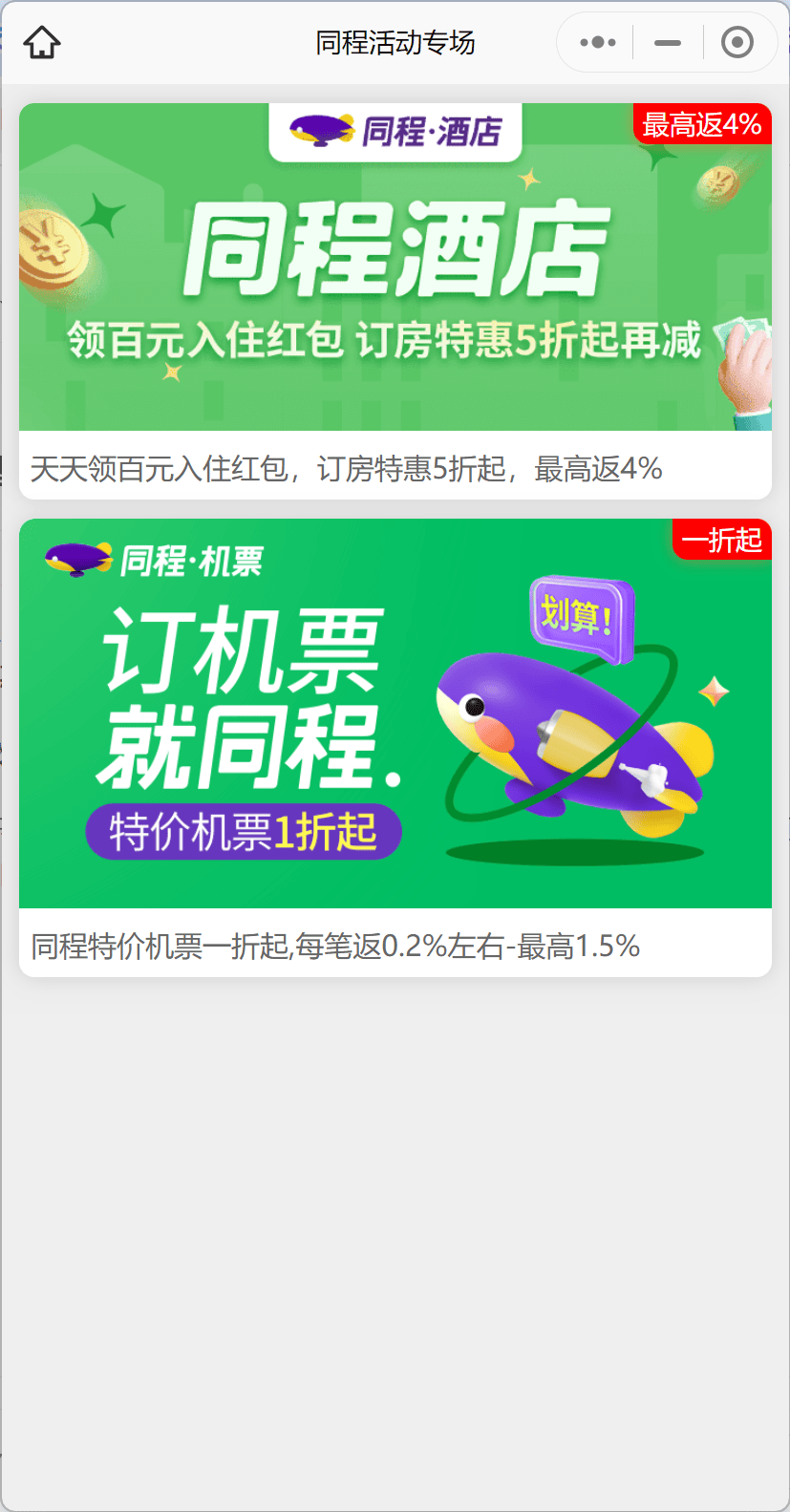The image size is (790, 1512).
Task: Open the hotel promotion banner 同程酒店
Action: click(x=395, y=266)
